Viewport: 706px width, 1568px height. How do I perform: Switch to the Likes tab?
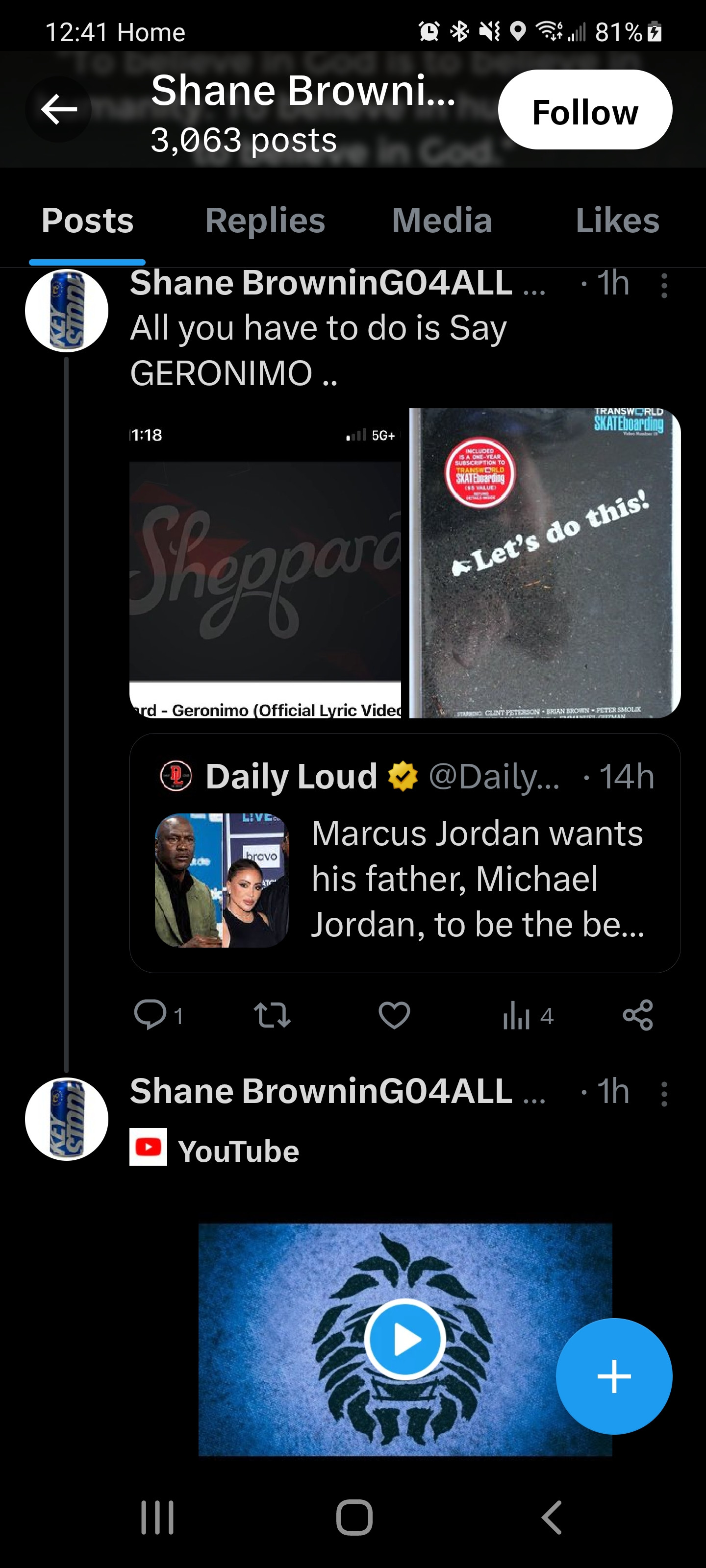click(617, 220)
